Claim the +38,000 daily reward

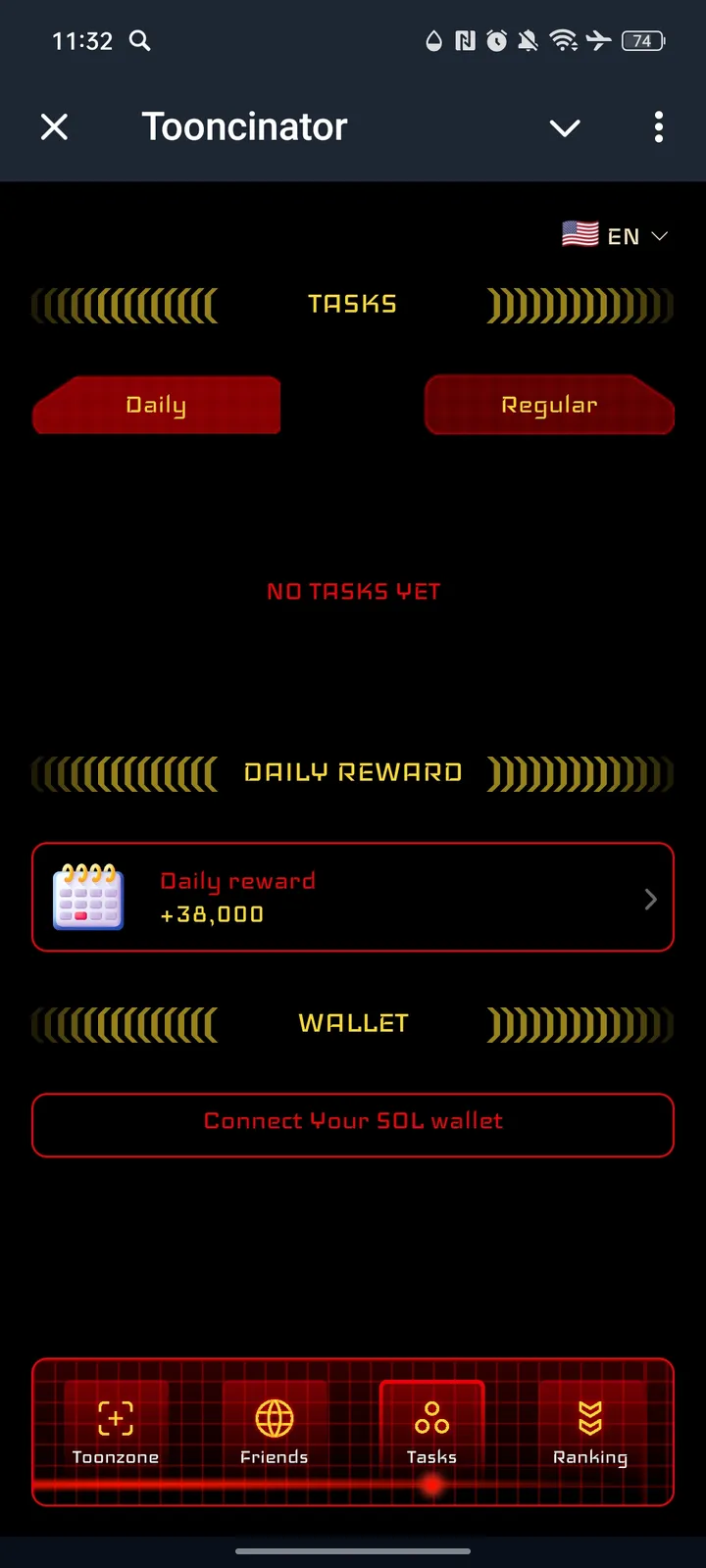353,897
